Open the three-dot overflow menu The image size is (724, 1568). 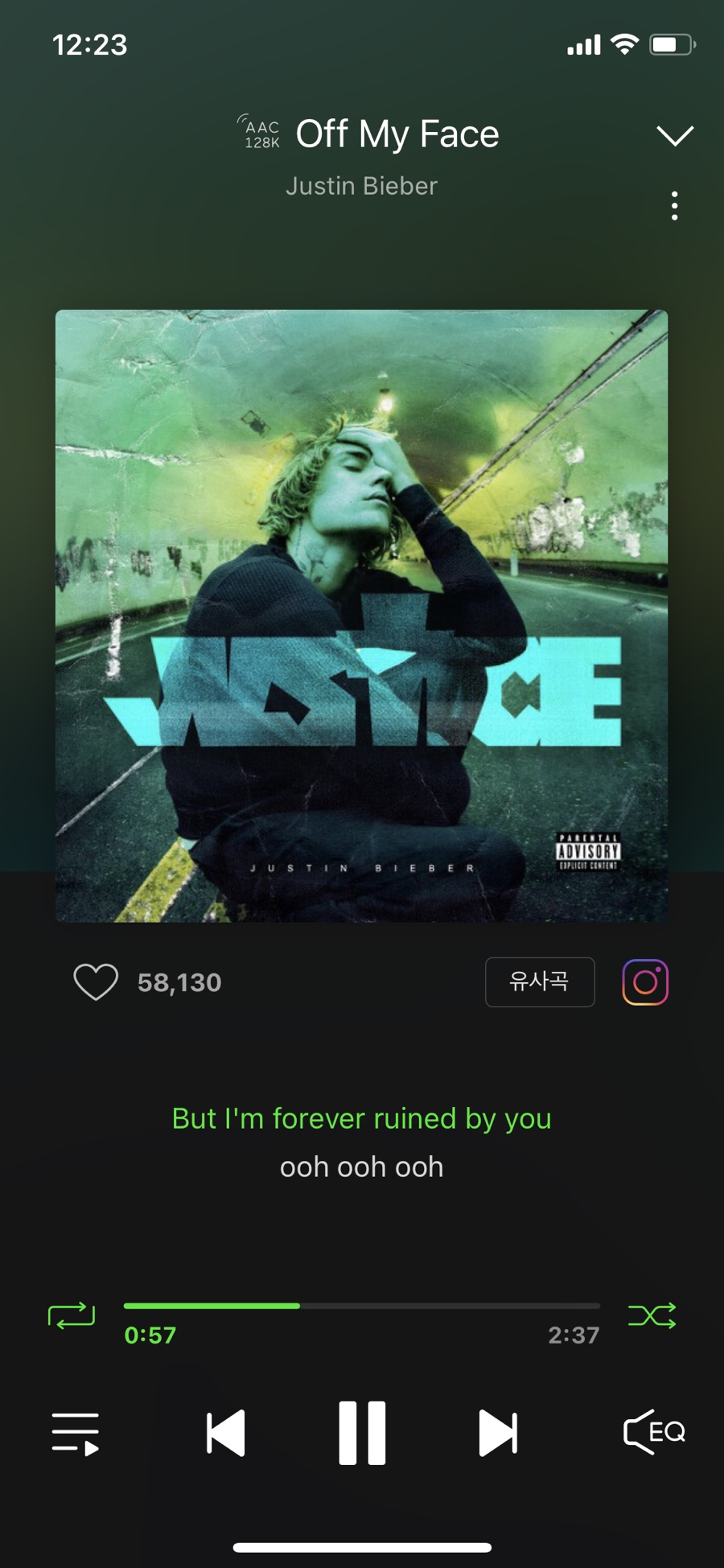tap(674, 206)
